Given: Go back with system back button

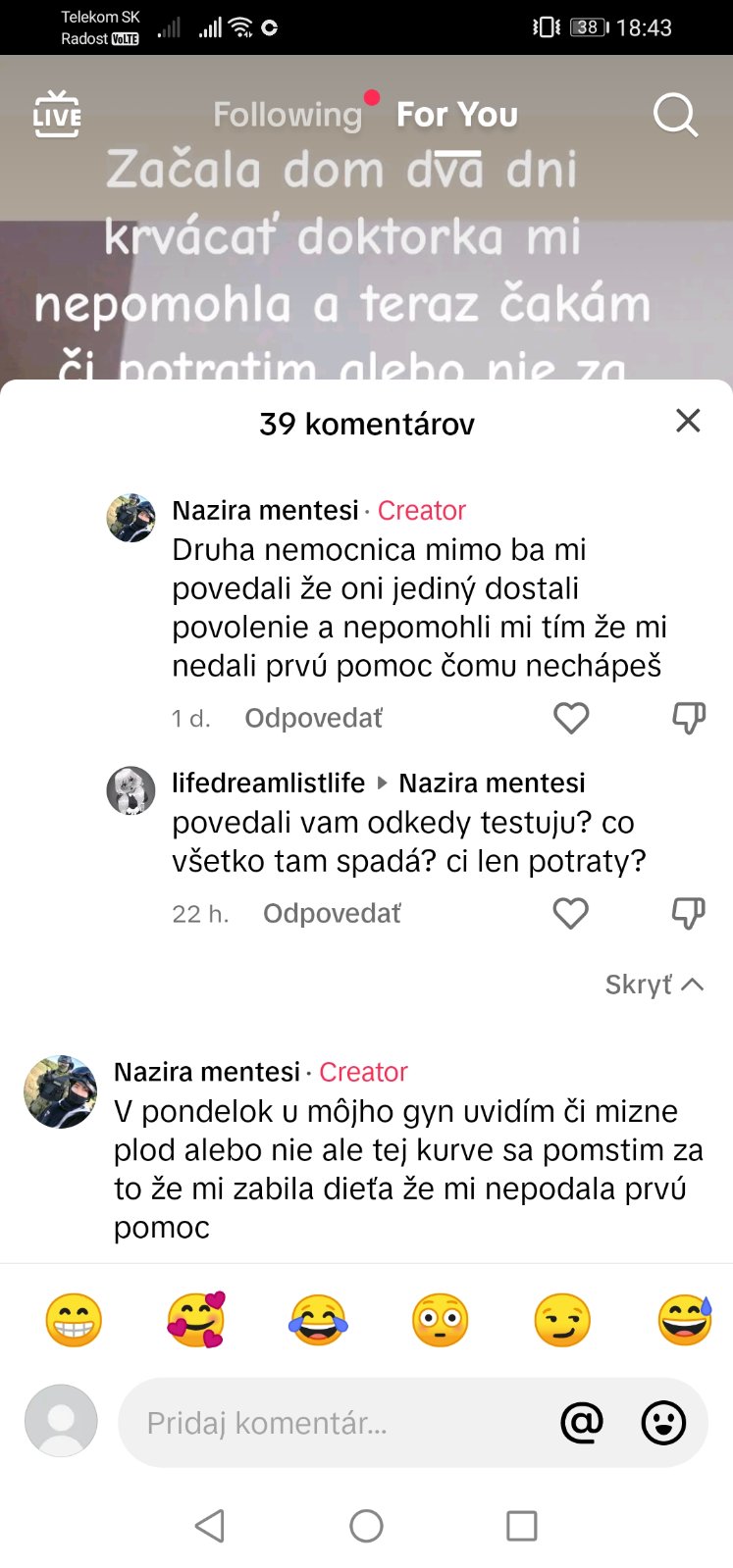Looking at the screenshot, I should (210, 1525).
